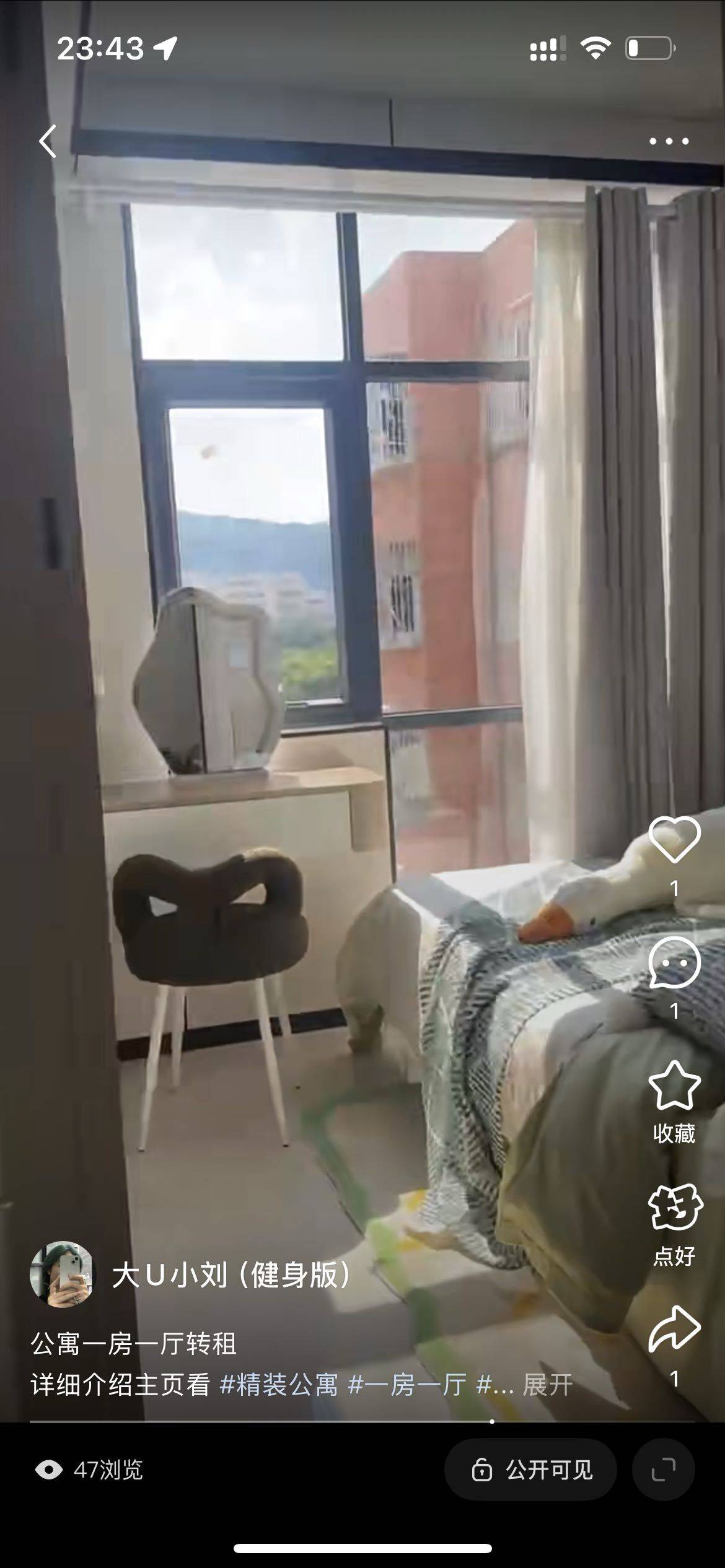Open the comments bubble
The image size is (725, 1568).
tap(674, 963)
